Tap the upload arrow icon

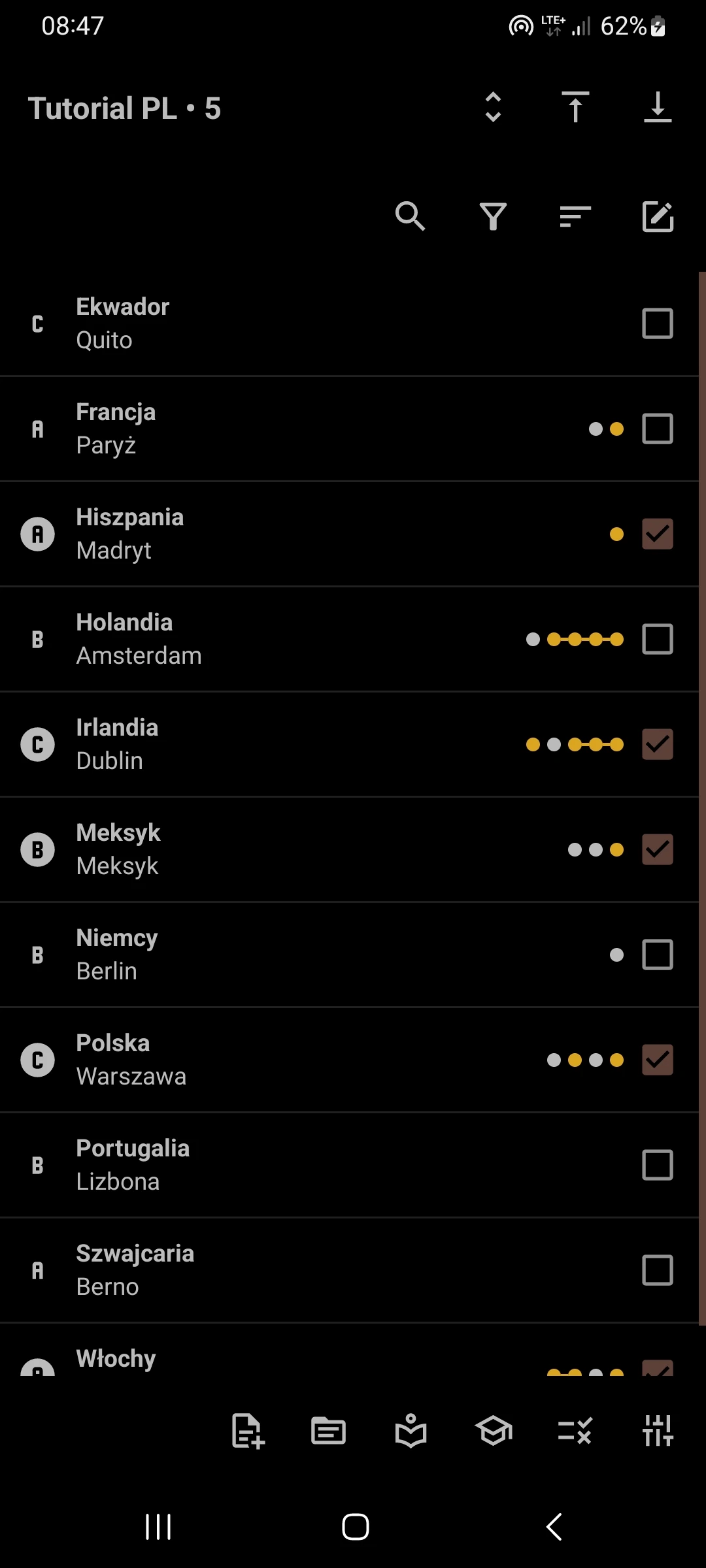pyautogui.click(x=575, y=108)
